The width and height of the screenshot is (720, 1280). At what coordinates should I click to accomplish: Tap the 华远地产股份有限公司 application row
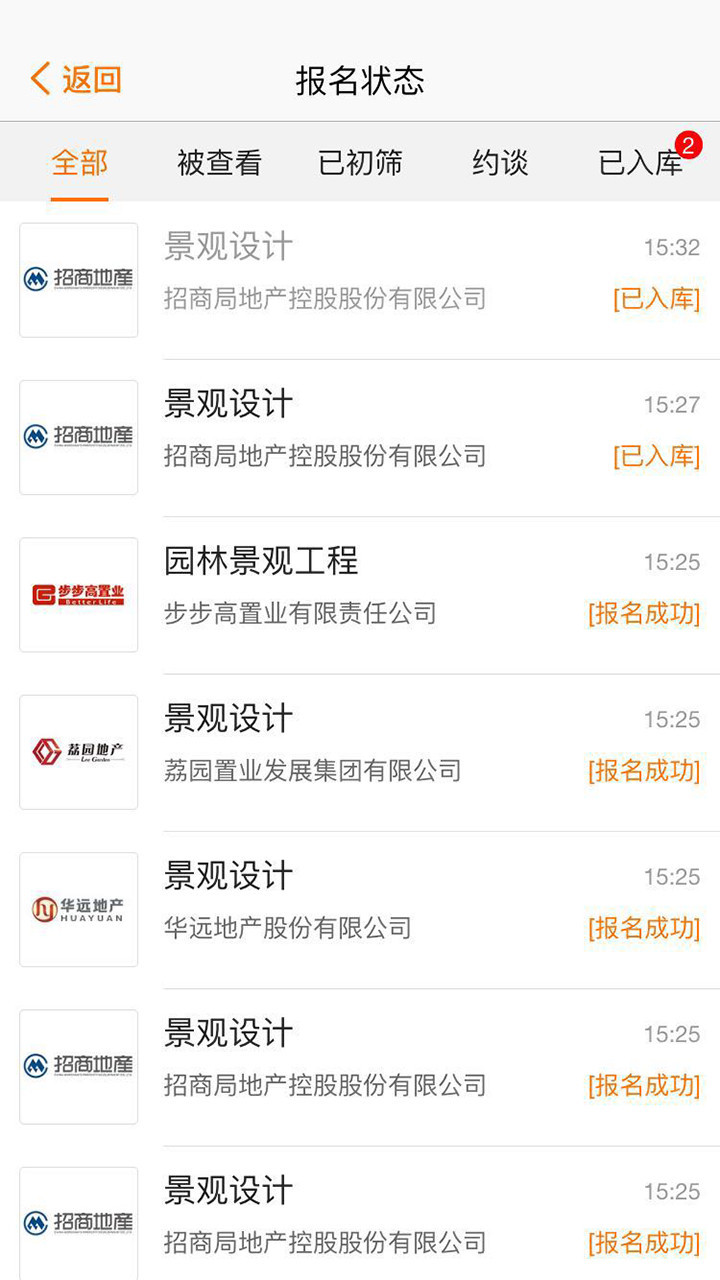[x=400, y=902]
